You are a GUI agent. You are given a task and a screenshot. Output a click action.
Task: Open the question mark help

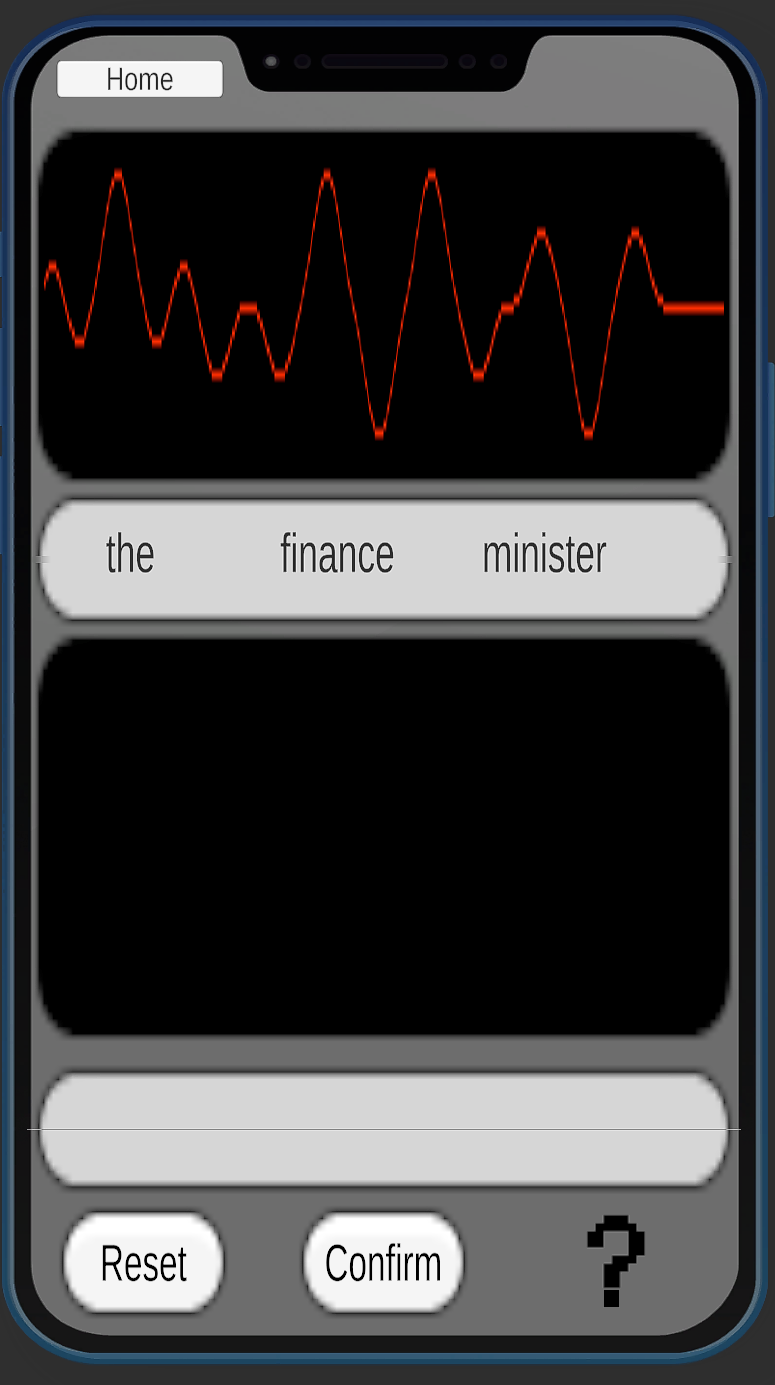[x=616, y=1261]
